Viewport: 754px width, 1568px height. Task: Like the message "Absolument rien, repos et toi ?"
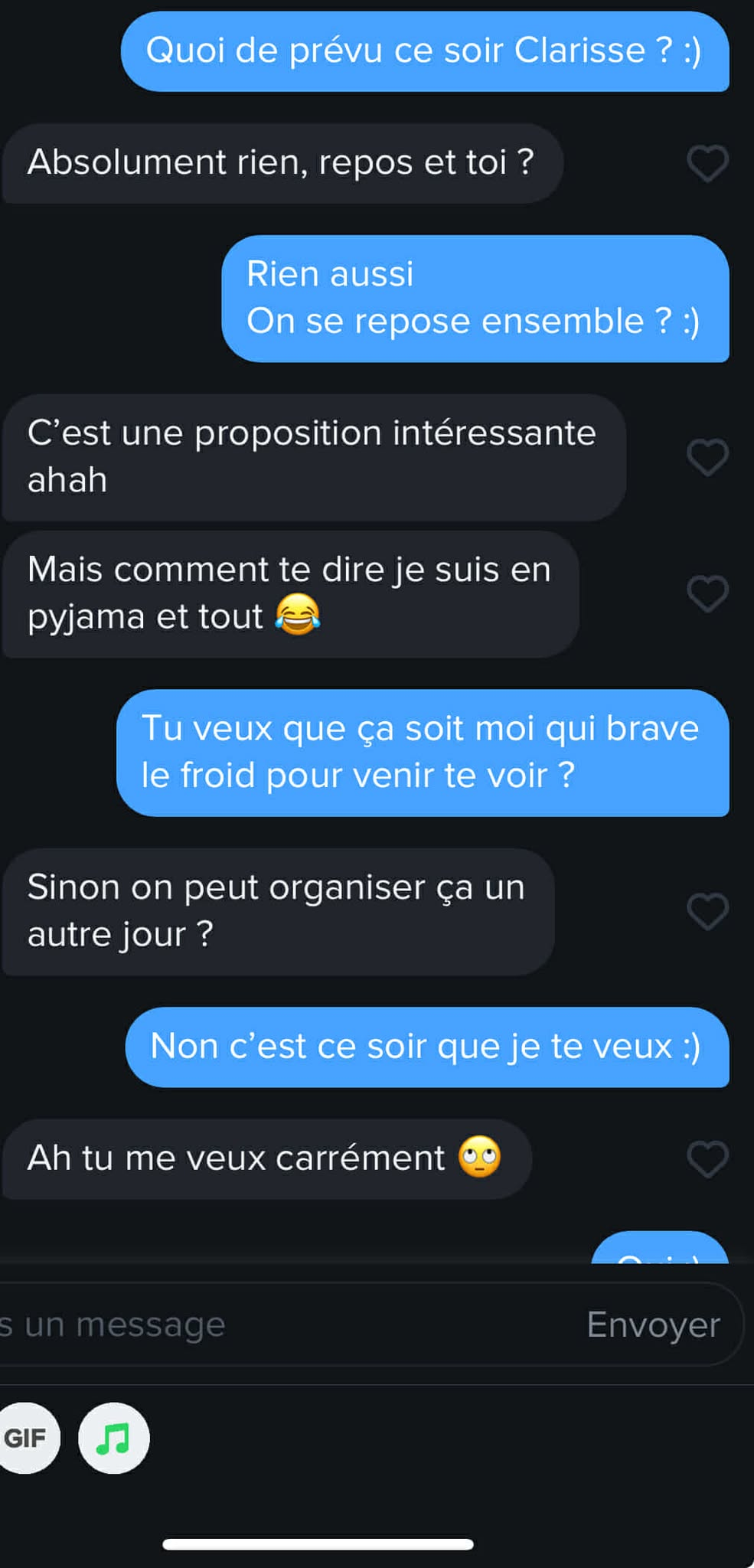click(707, 163)
